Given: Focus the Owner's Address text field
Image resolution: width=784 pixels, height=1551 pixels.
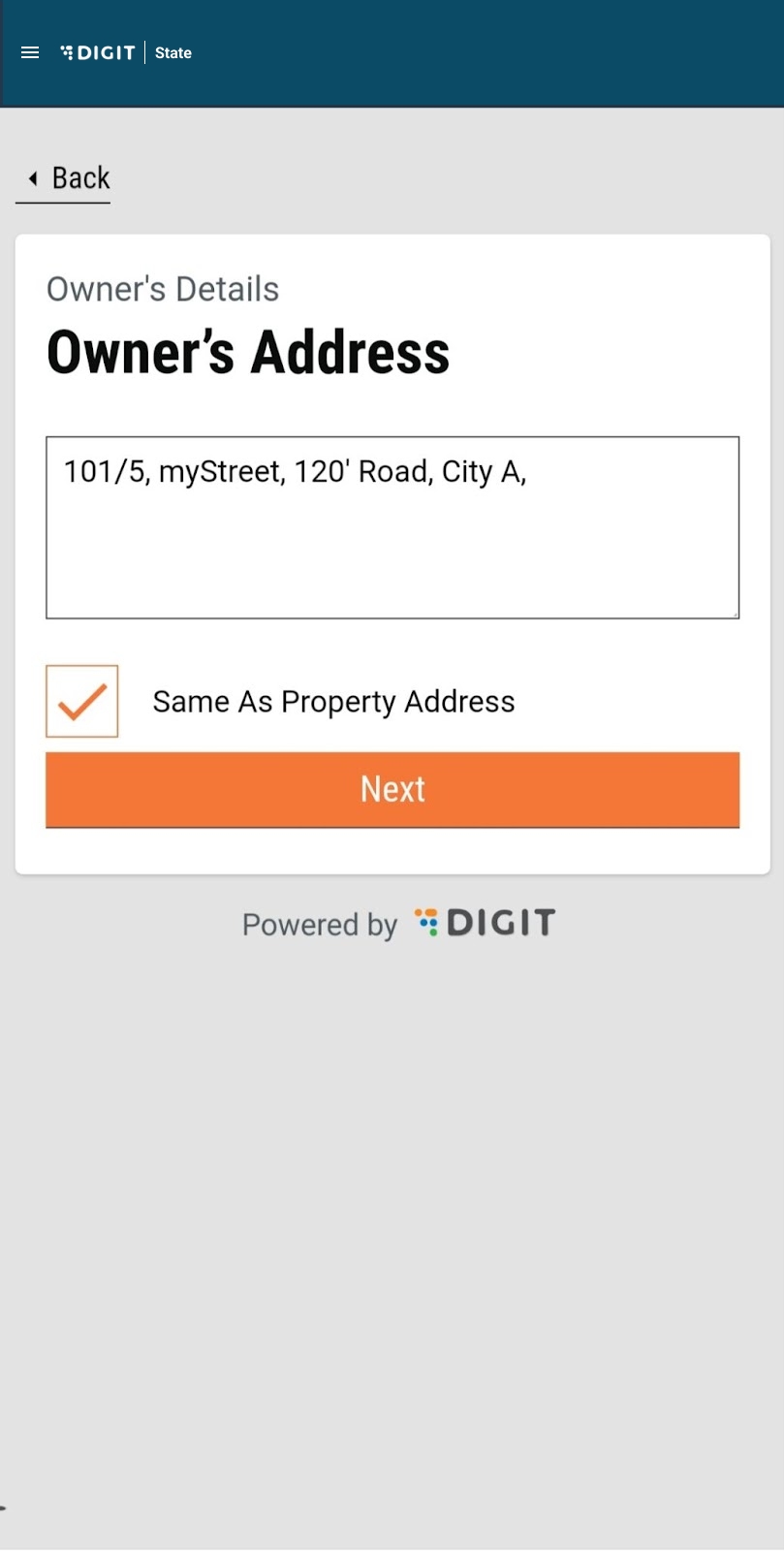Looking at the screenshot, I should tap(392, 527).
